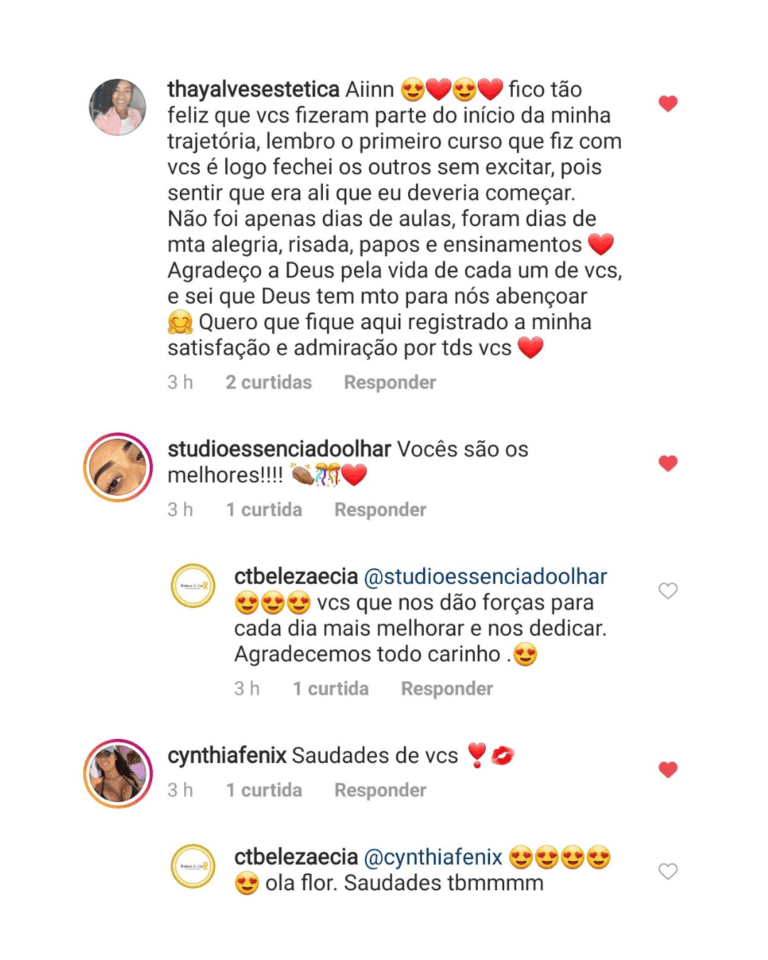This screenshot has height=960, width=768.
Task: Reply to studioessenciadoolhar's comment
Action: (x=380, y=510)
